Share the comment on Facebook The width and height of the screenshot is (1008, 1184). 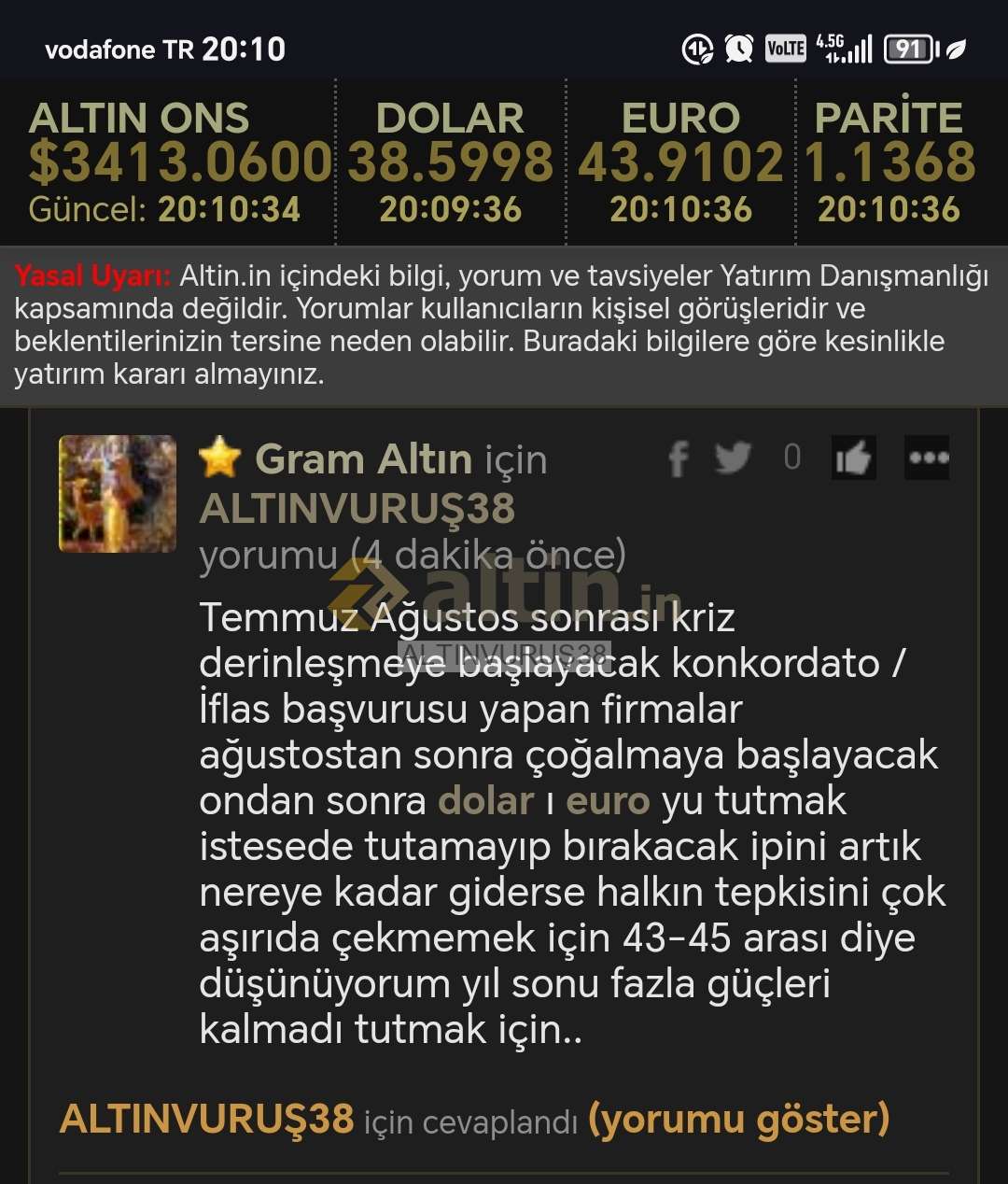tap(679, 458)
